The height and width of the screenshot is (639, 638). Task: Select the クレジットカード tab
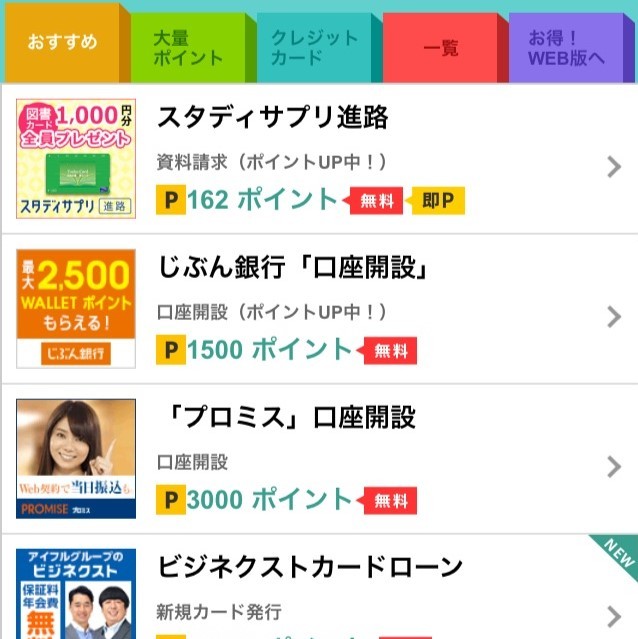click(x=313, y=48)
